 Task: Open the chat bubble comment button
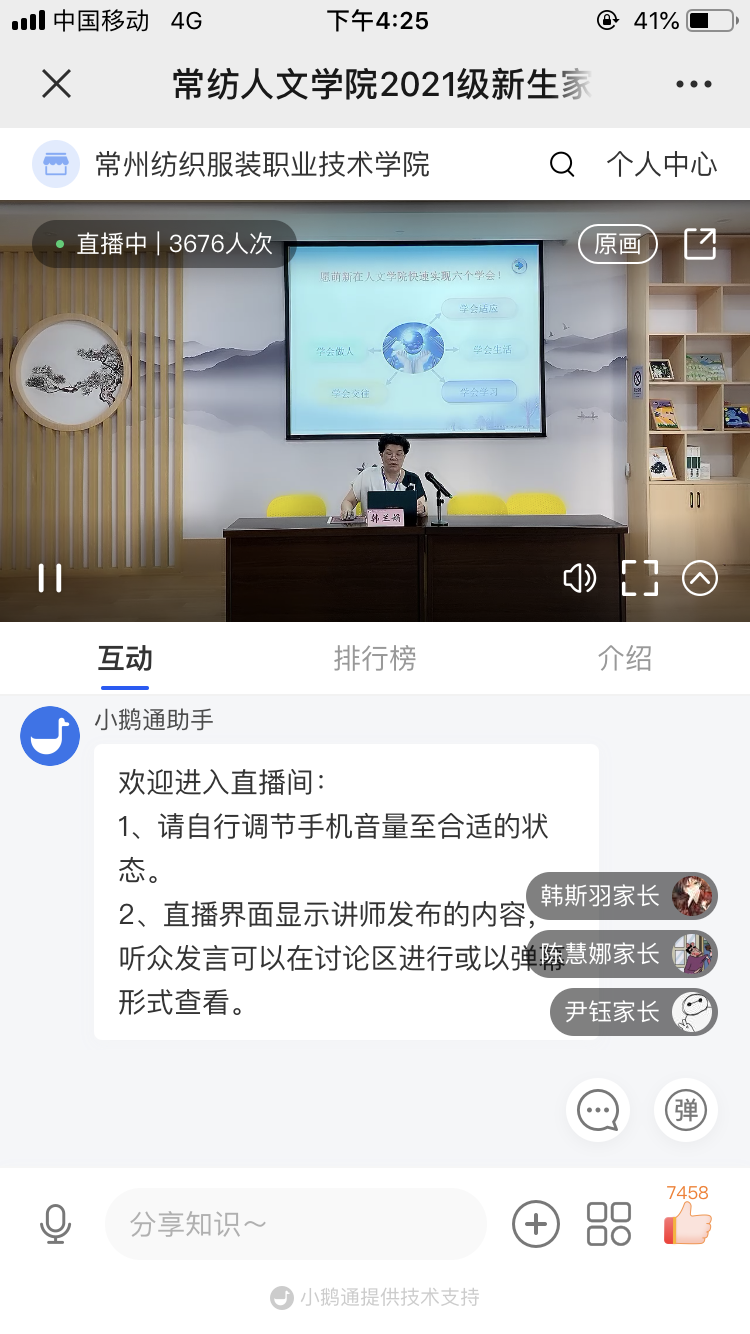click(x=598, y=1110)
